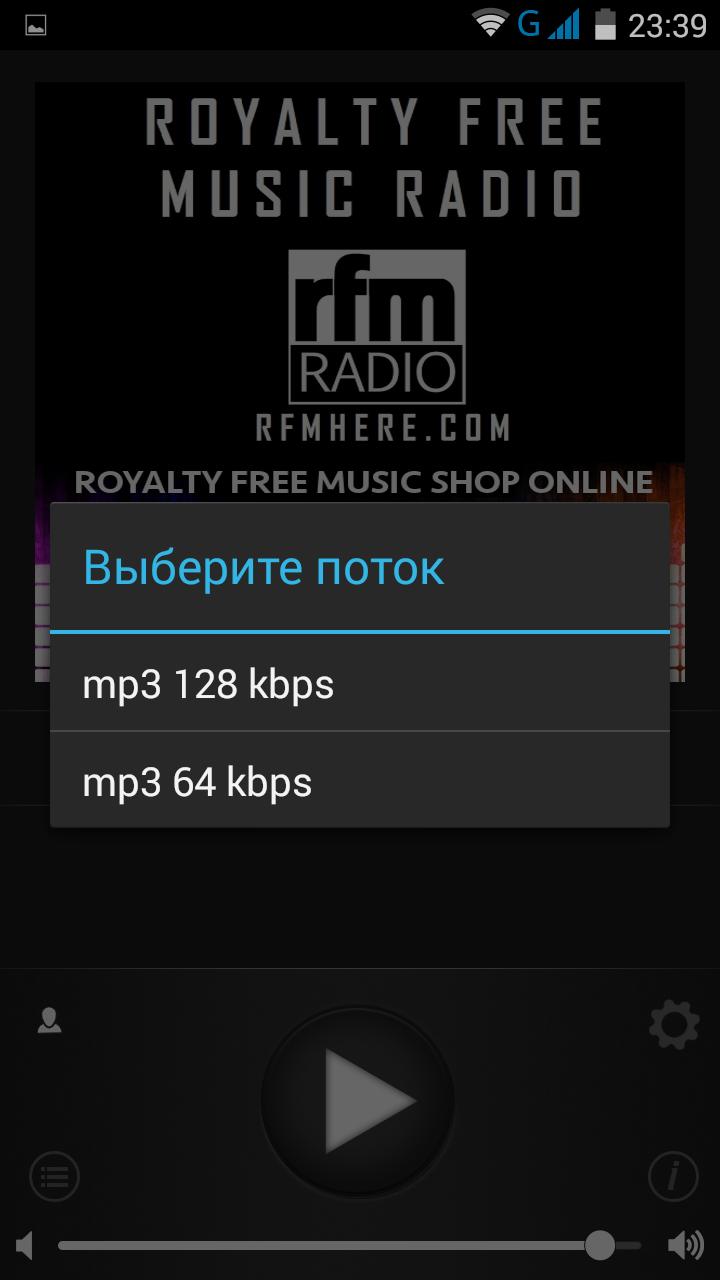Tap the "ROYALTY FREE MUSIC SHOP ONLINE" banner
Viewport: 720px width, 1280px height.
click(363, 481)
